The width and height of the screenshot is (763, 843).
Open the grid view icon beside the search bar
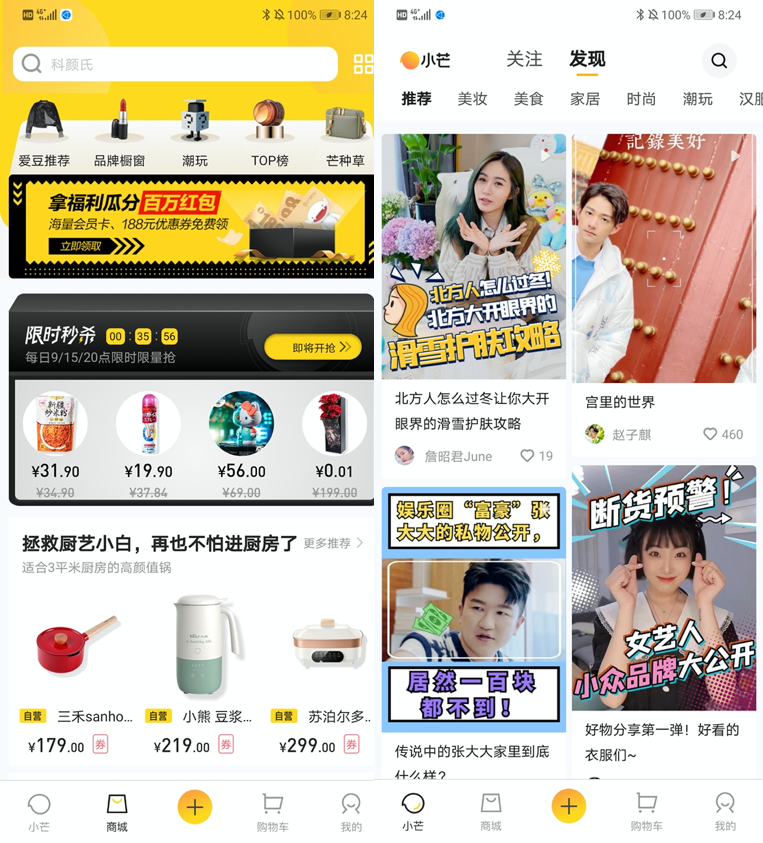tap(362, 63)
